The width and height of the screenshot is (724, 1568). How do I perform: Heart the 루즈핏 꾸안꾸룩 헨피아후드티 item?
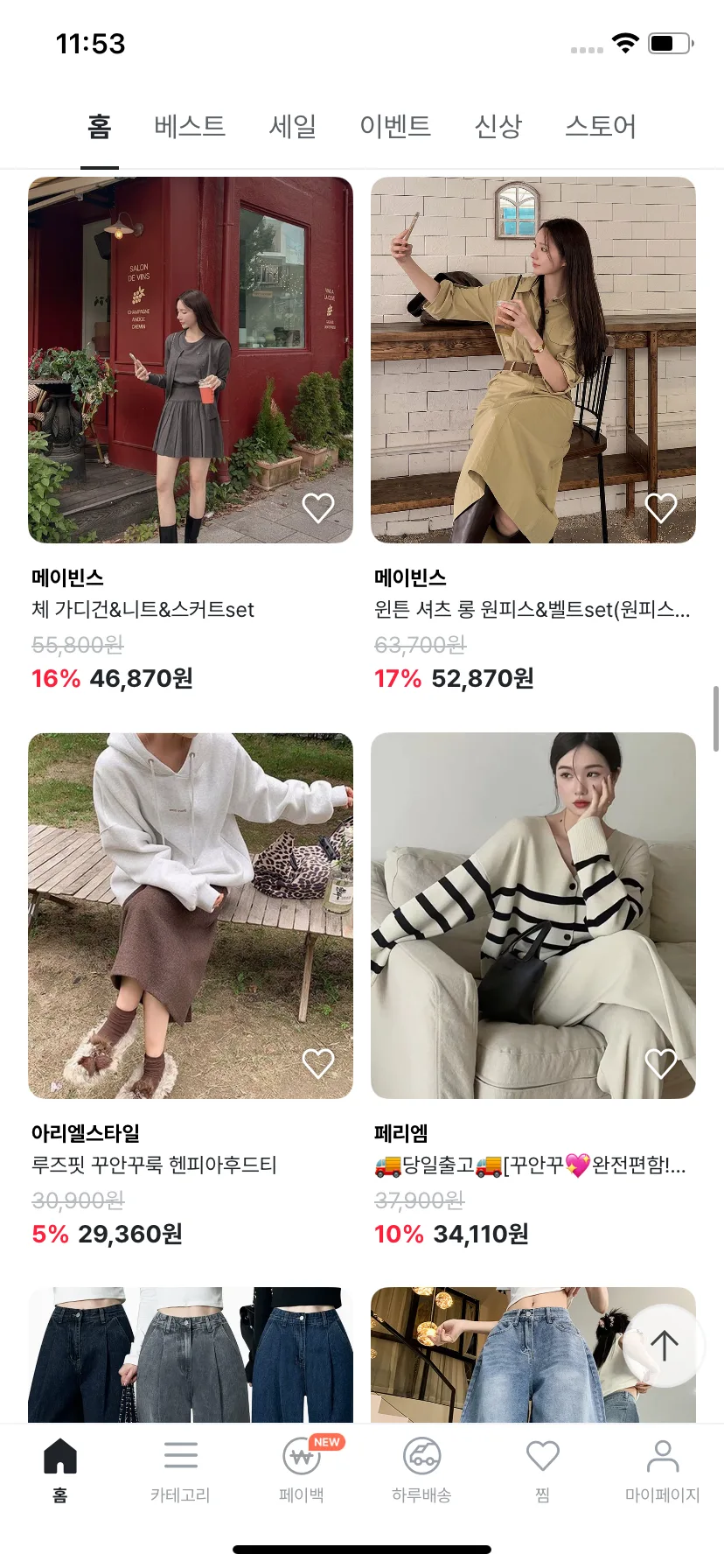click(318, 1063)
